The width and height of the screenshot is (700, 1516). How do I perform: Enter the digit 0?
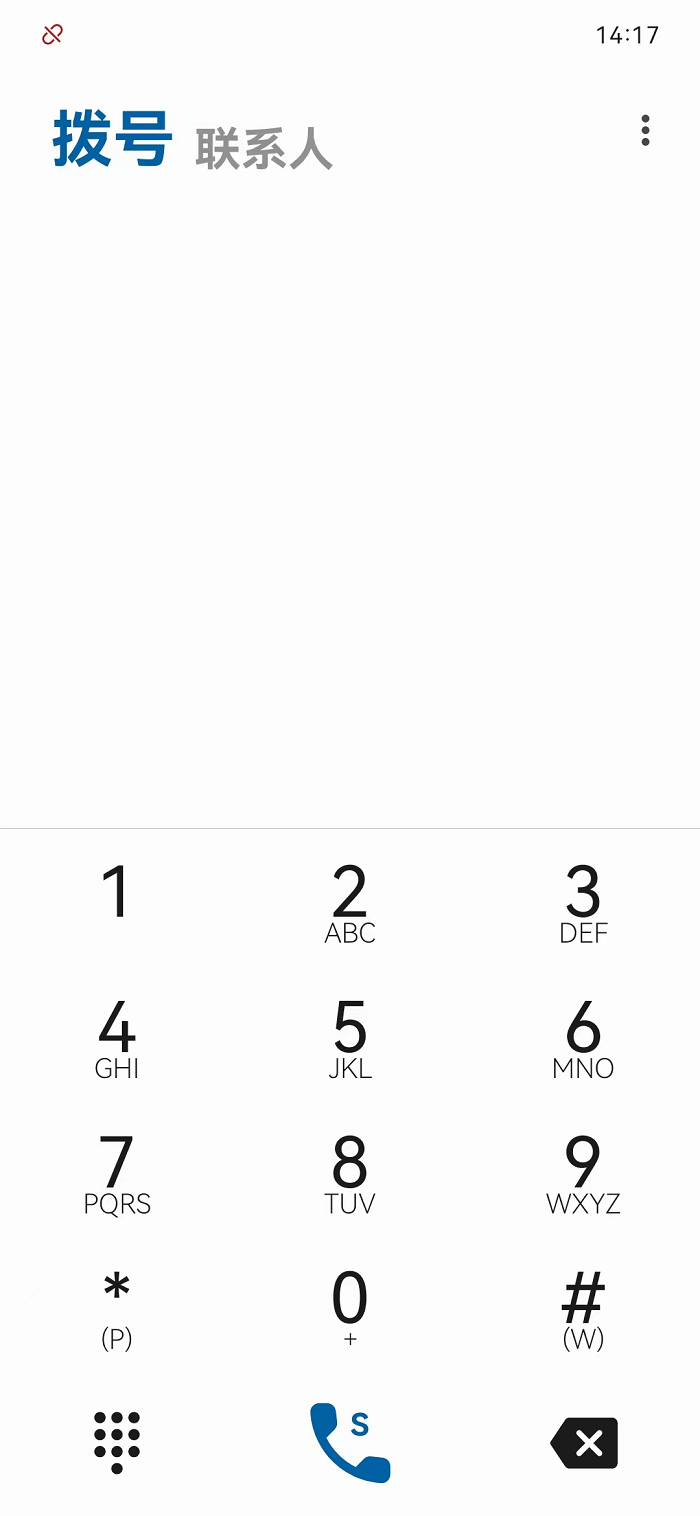(350, 1308)
